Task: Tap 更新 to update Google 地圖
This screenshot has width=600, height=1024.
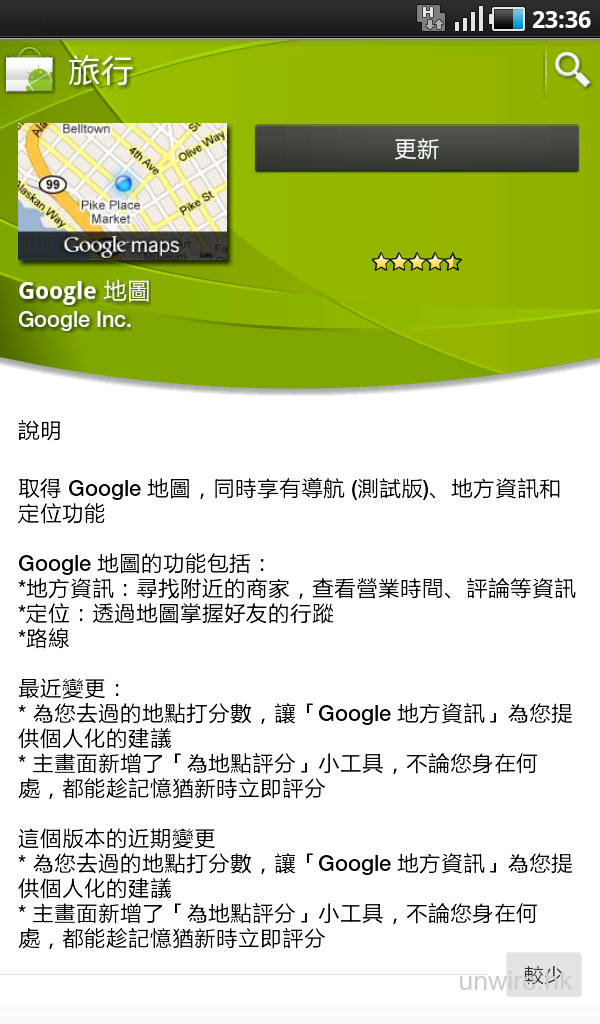Action: [x=416, y=149]
